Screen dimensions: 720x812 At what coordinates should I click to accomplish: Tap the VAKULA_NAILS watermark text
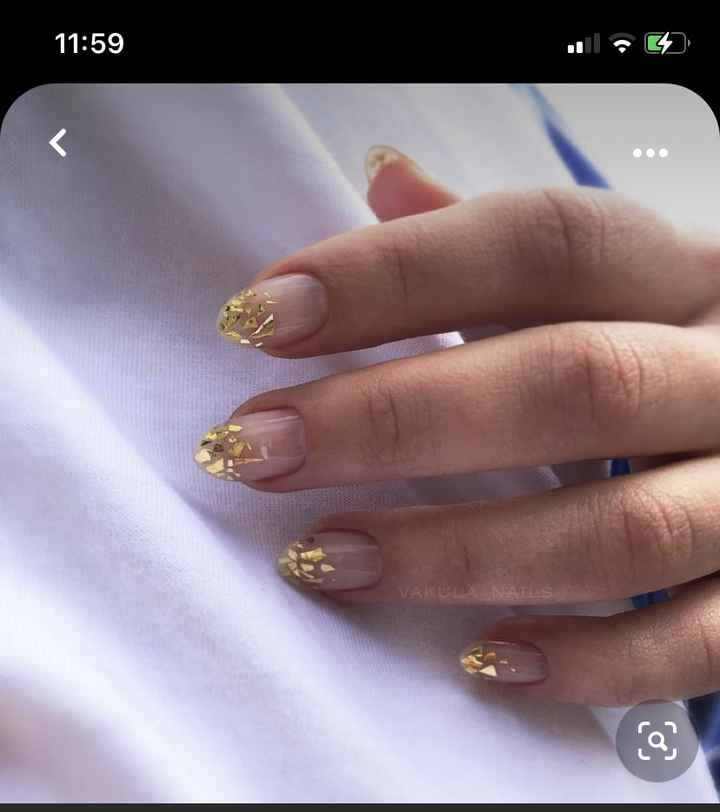click(x=476, y=589)
